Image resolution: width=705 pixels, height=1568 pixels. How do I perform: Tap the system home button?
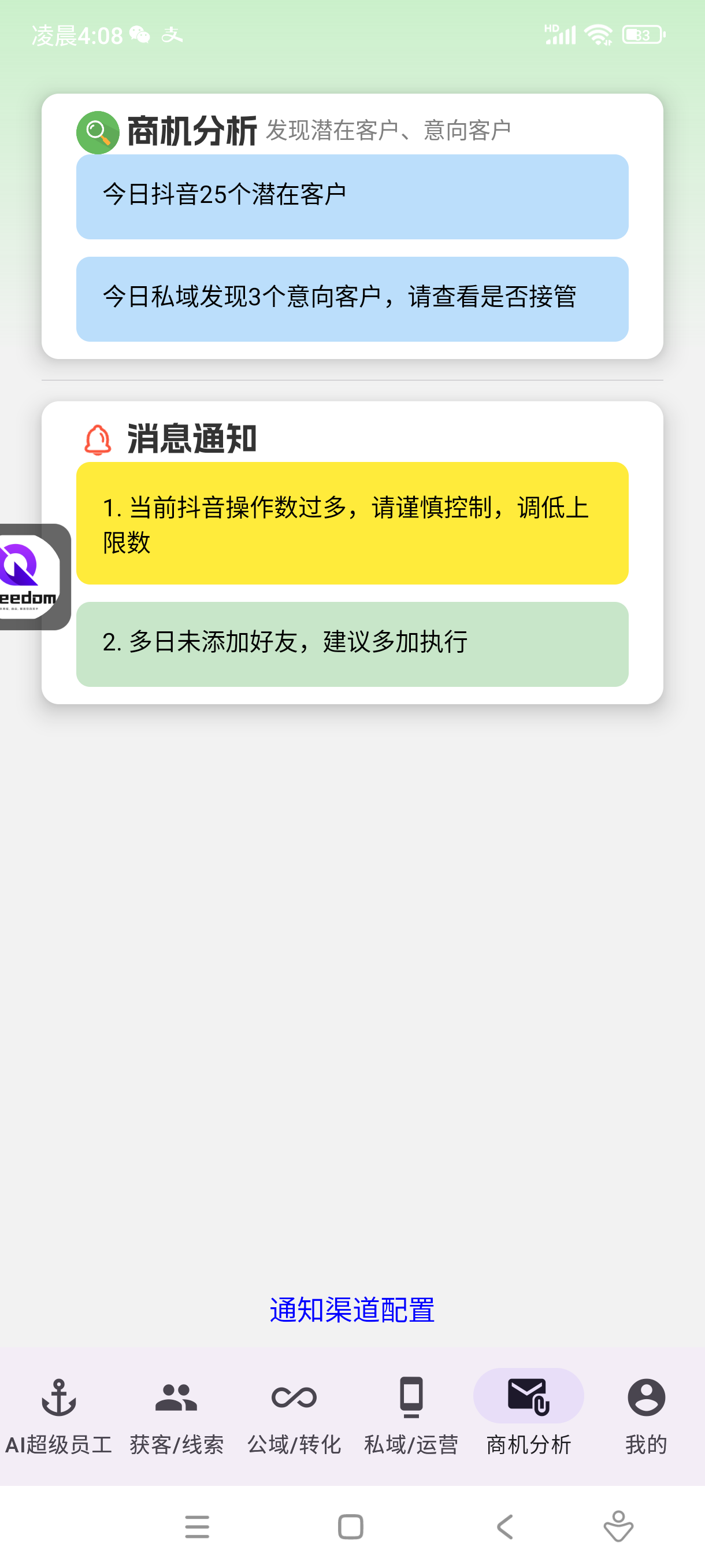click(x=350, y=1526)
